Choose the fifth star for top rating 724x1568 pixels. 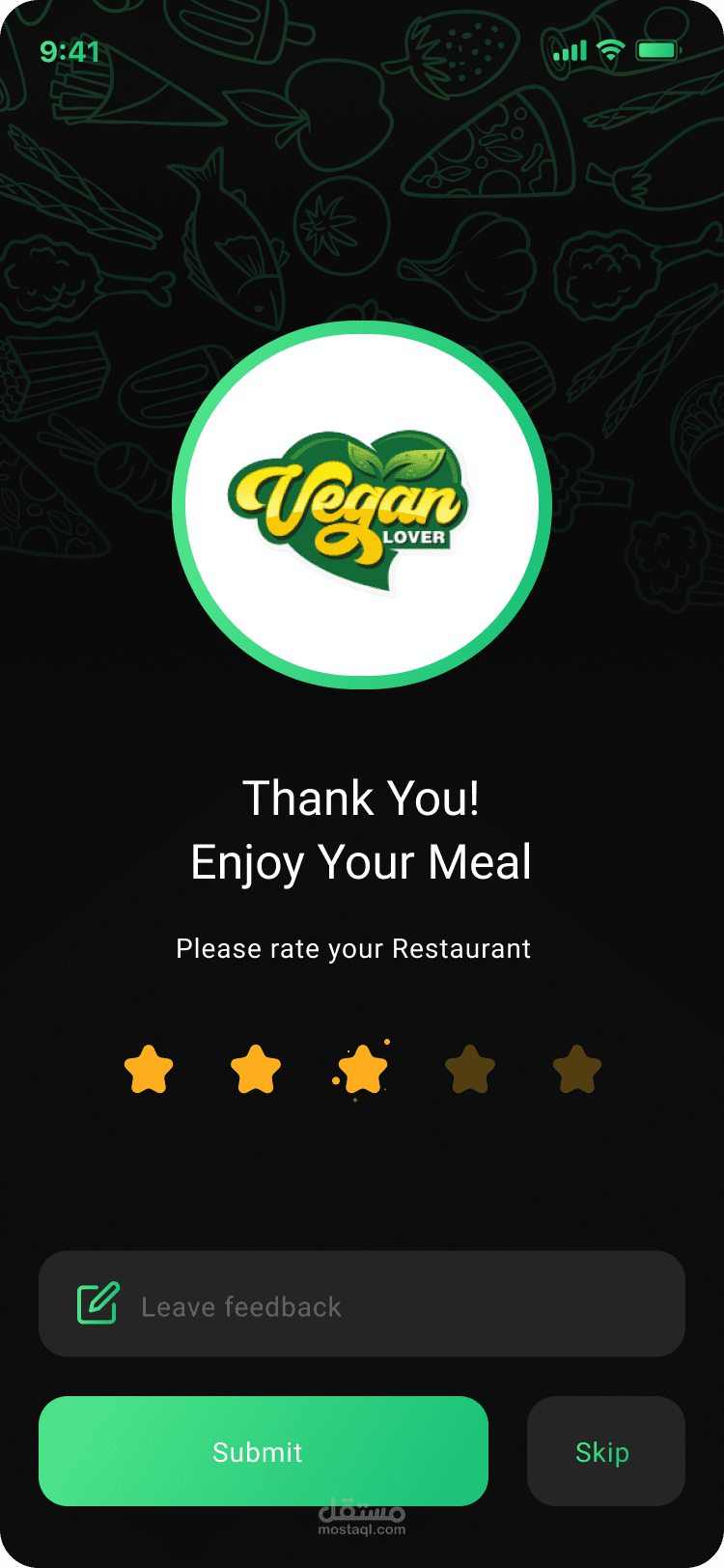[x=577, y=1069]
